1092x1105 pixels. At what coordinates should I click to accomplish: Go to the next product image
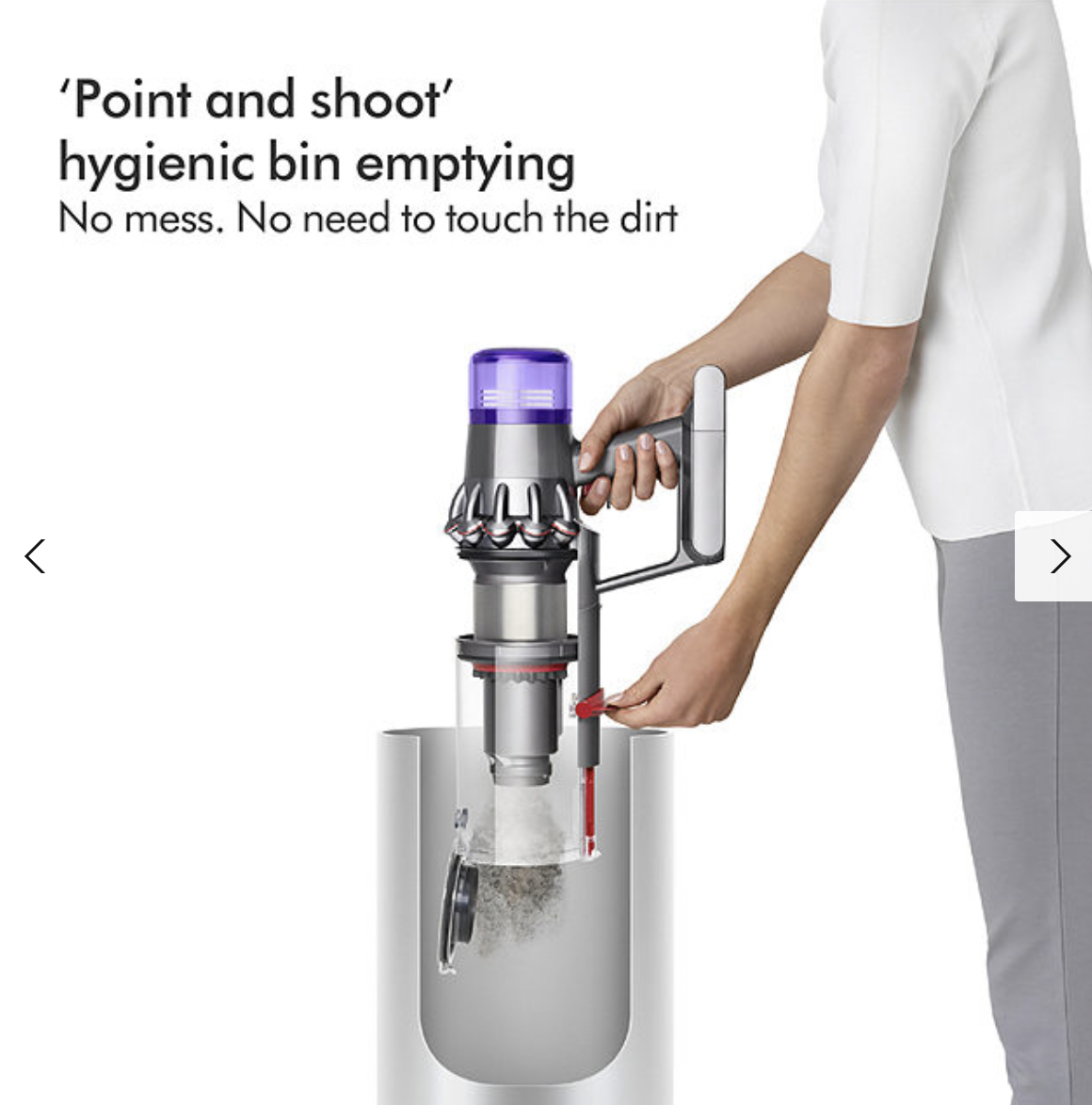[1059, 556]
